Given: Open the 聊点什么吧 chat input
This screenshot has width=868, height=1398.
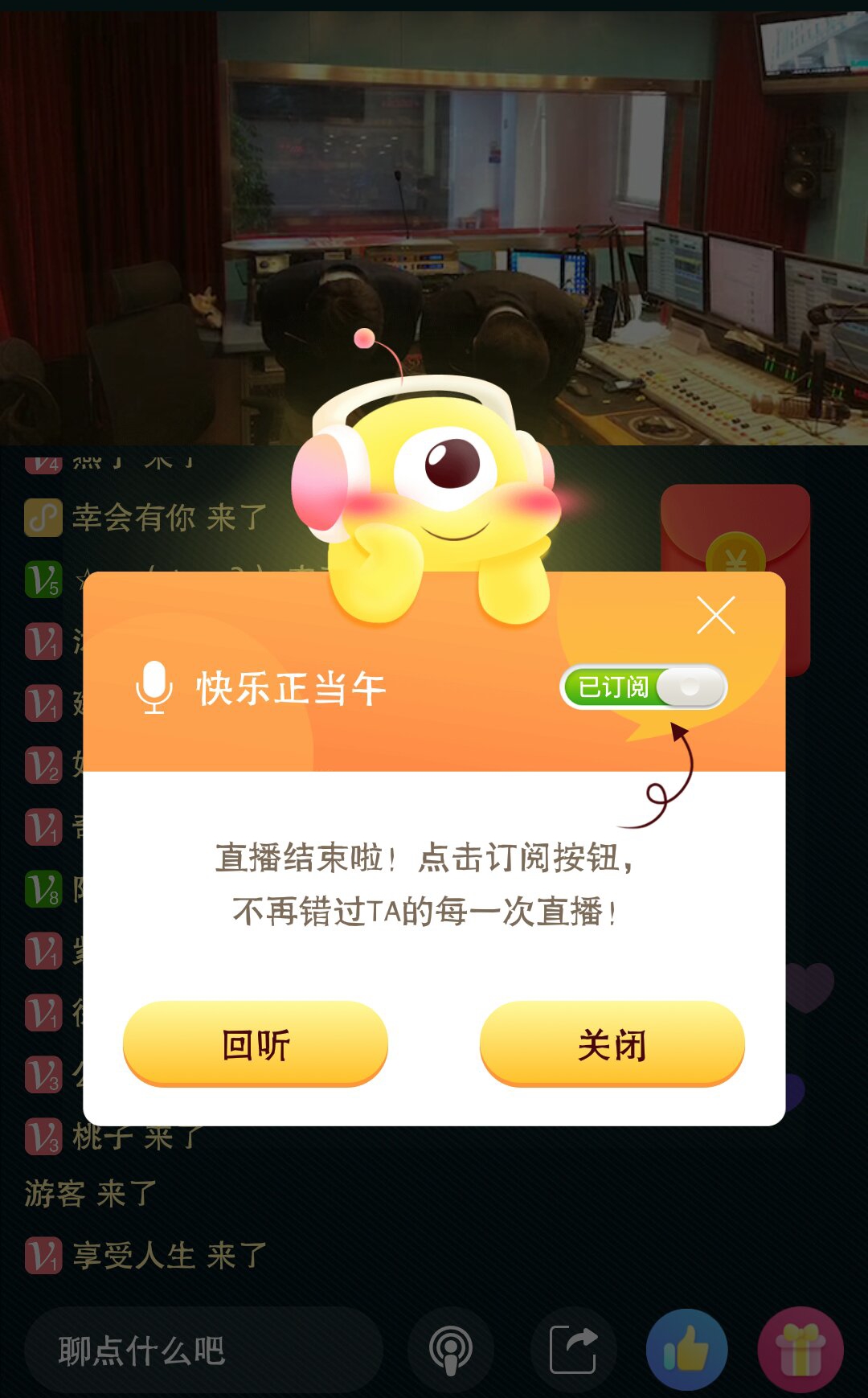Looking at the screenshot, I should pos(203,1351).
